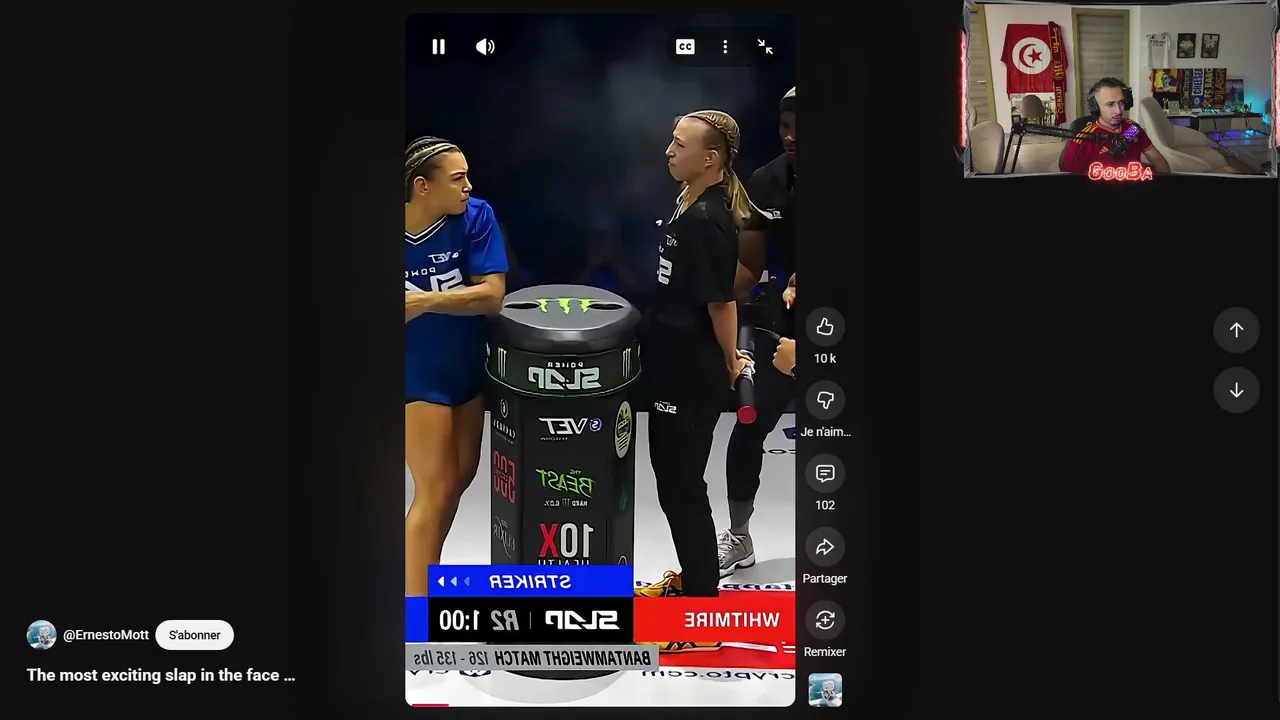Exit fullscreen view
Image resolution: width=1280 pixels, height=720 pixels.
[765, 47]
